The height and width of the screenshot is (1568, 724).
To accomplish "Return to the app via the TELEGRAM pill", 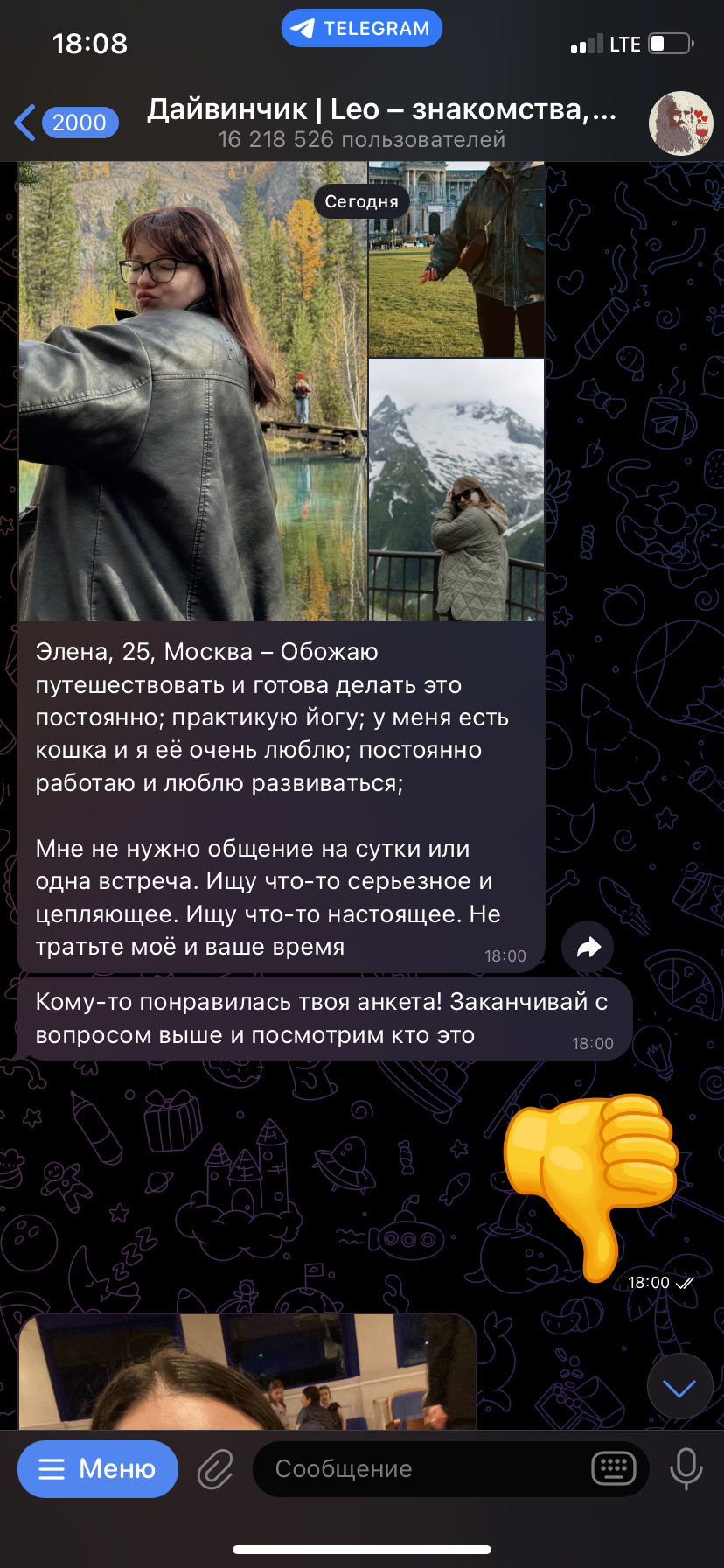I will pos(362,28).
